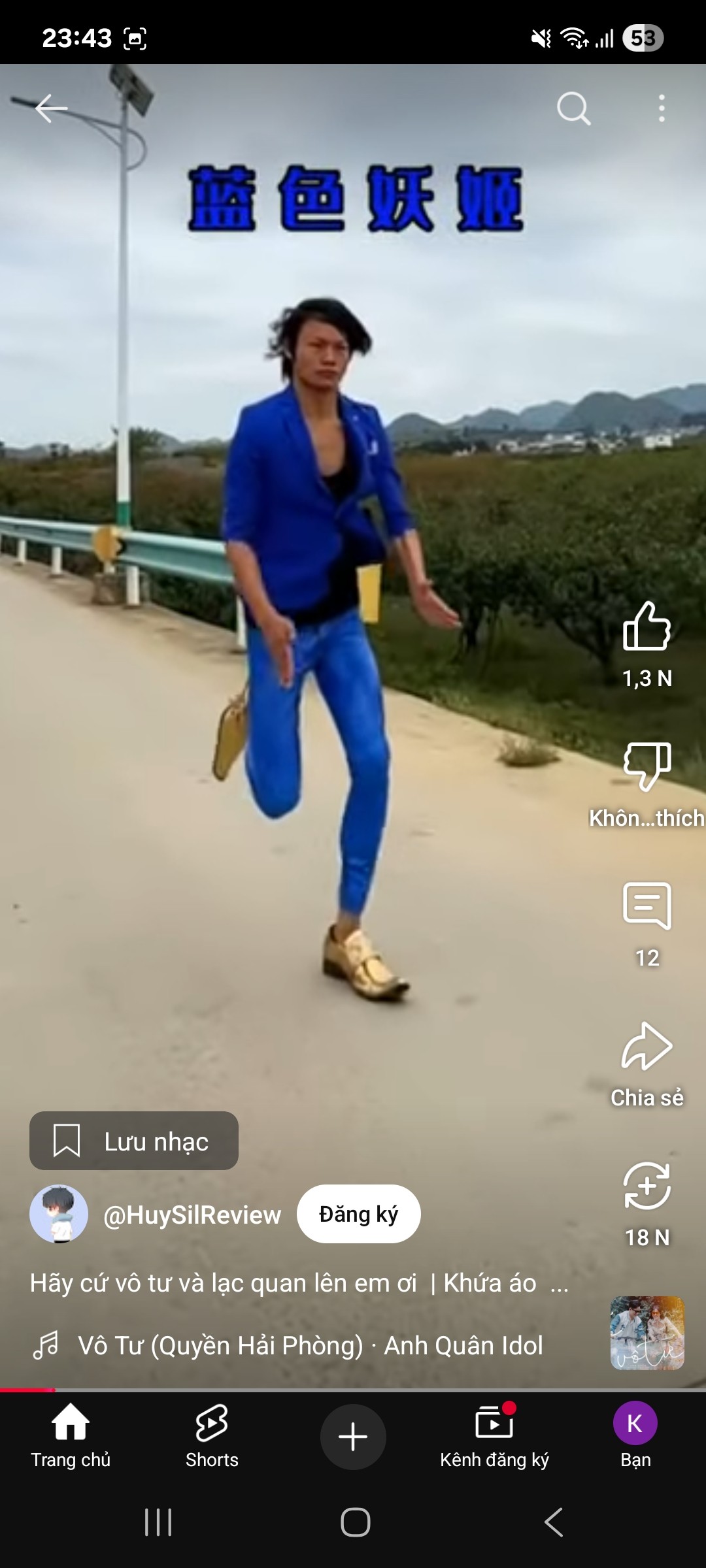Dislike this Short
This screenshot has height=1568, width=706.
[647, 766]
